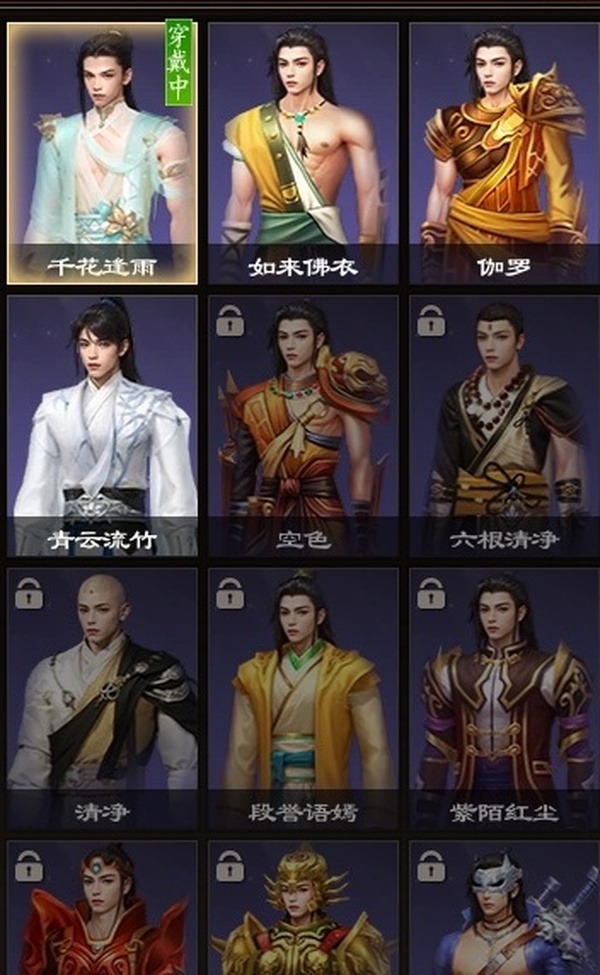Choose the 如来佛衣 costume
This screenshot has width=600, height=975.
[302, 153]
